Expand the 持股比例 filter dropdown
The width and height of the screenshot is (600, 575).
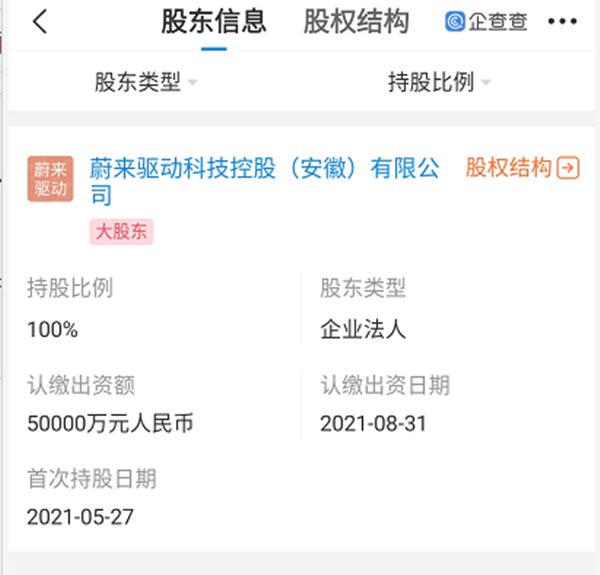[x=439, y=83]
